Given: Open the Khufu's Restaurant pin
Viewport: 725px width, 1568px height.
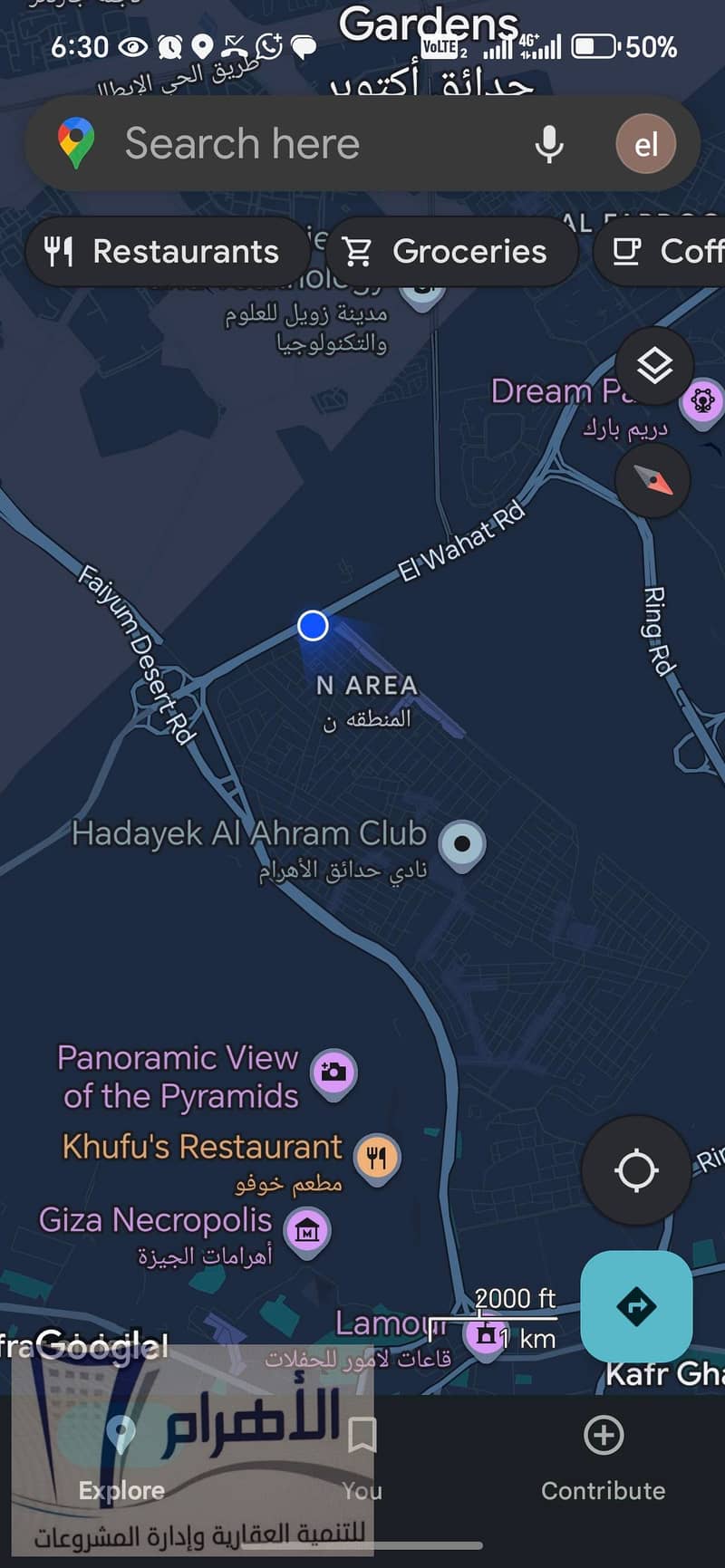Looking at the screenshot, I should 377,1157.
